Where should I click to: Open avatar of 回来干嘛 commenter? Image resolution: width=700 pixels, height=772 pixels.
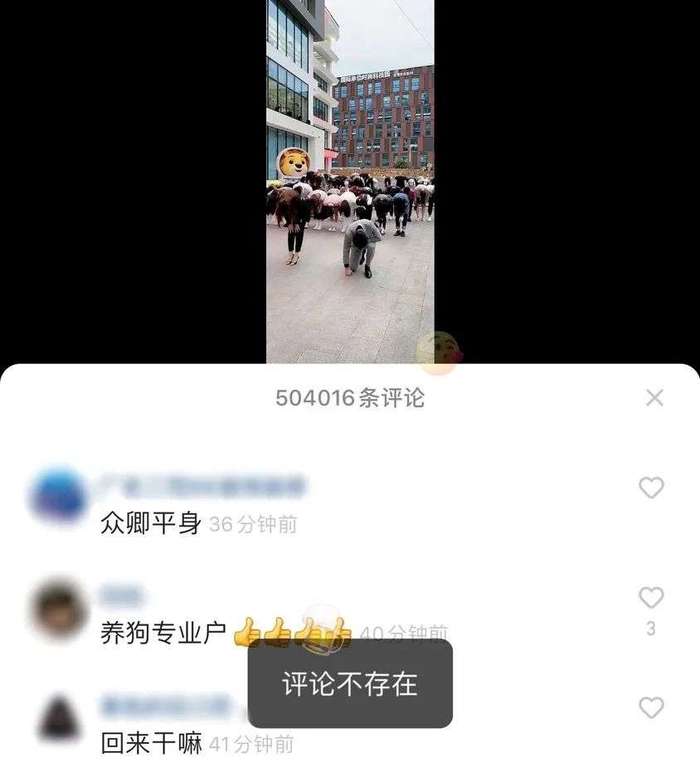point(59,718)
